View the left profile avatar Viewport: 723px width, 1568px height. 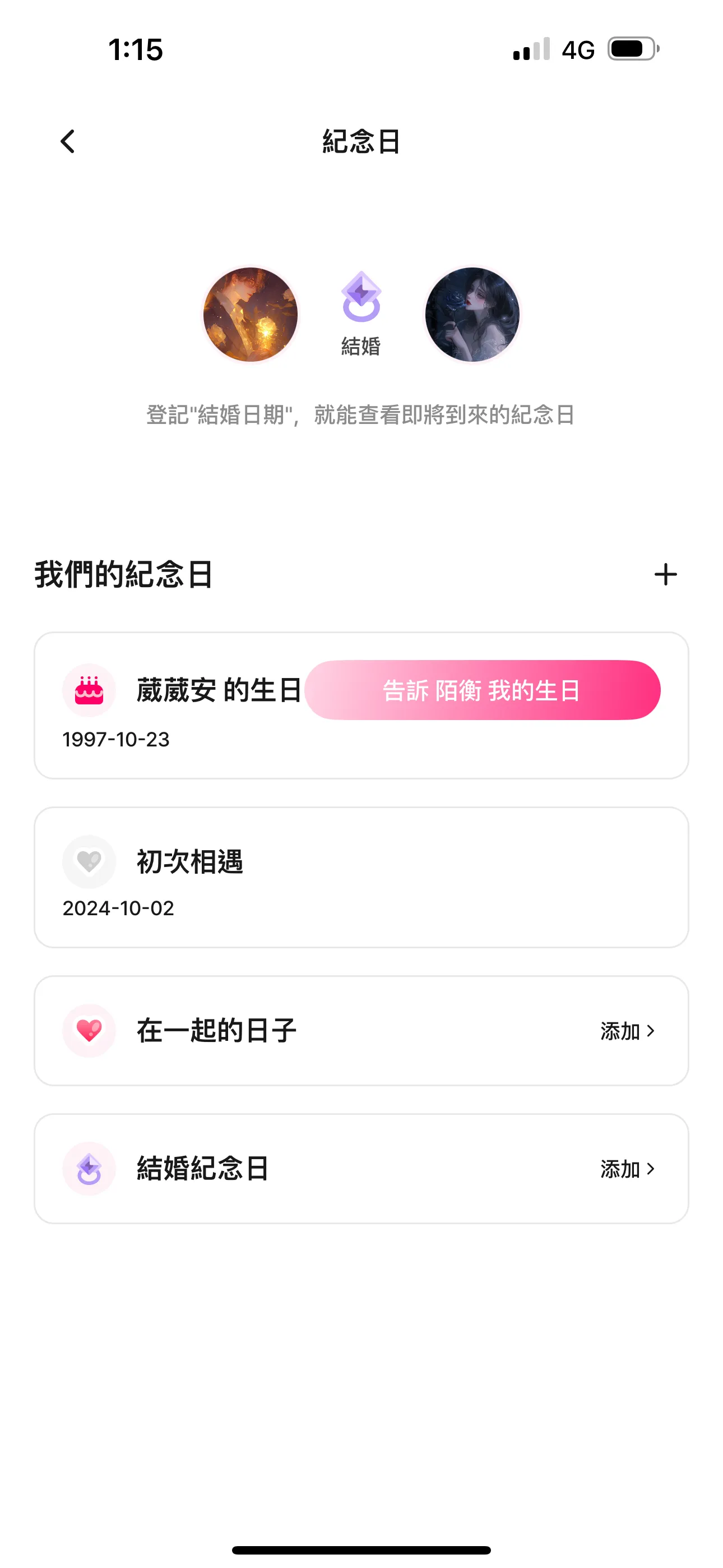251,315
